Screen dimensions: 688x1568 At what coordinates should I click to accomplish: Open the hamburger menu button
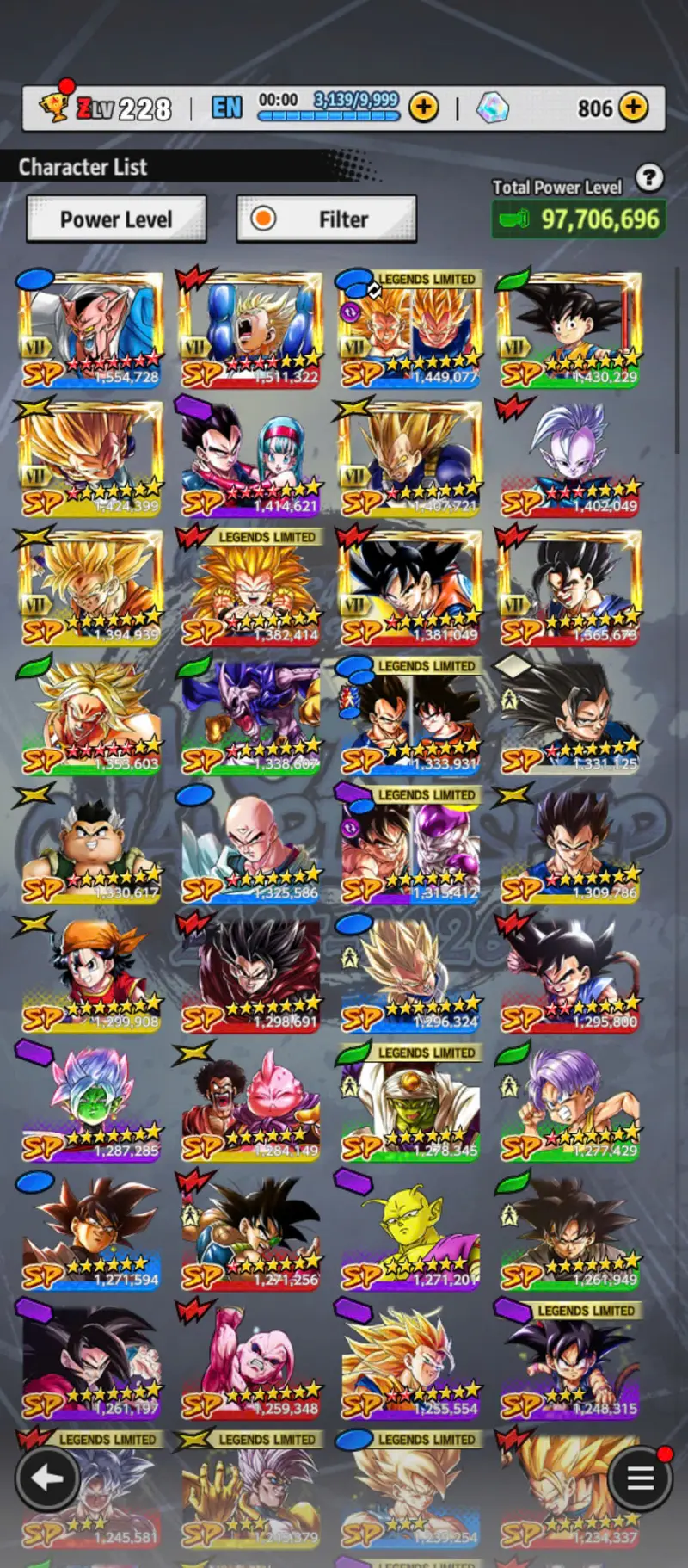[x=640, y=1478]
